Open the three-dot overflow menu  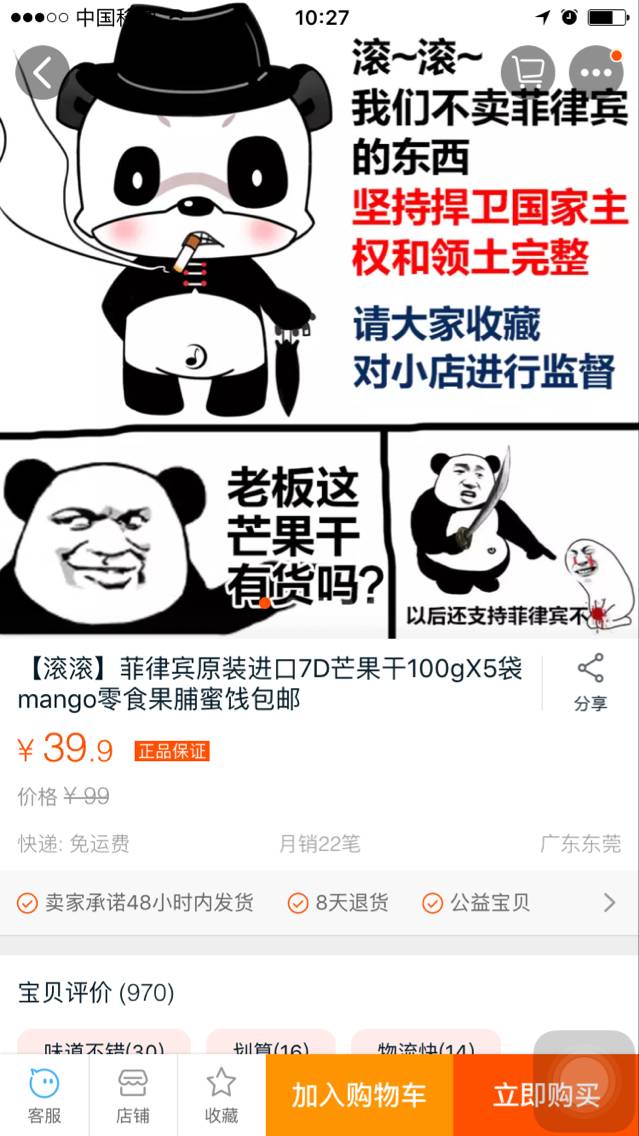pyautogui.click(x=596, y=72)
